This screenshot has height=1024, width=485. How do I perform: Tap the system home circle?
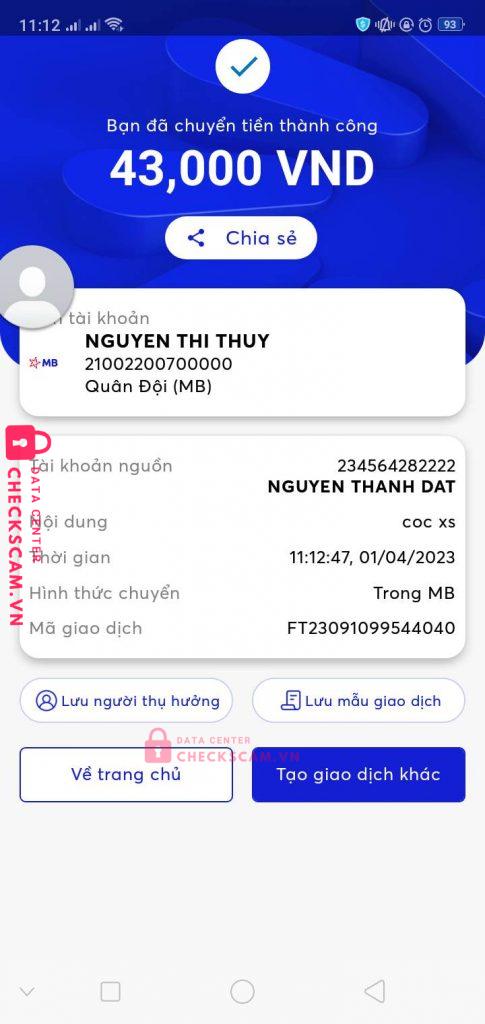pyautogui.click(x=242, y=992)
